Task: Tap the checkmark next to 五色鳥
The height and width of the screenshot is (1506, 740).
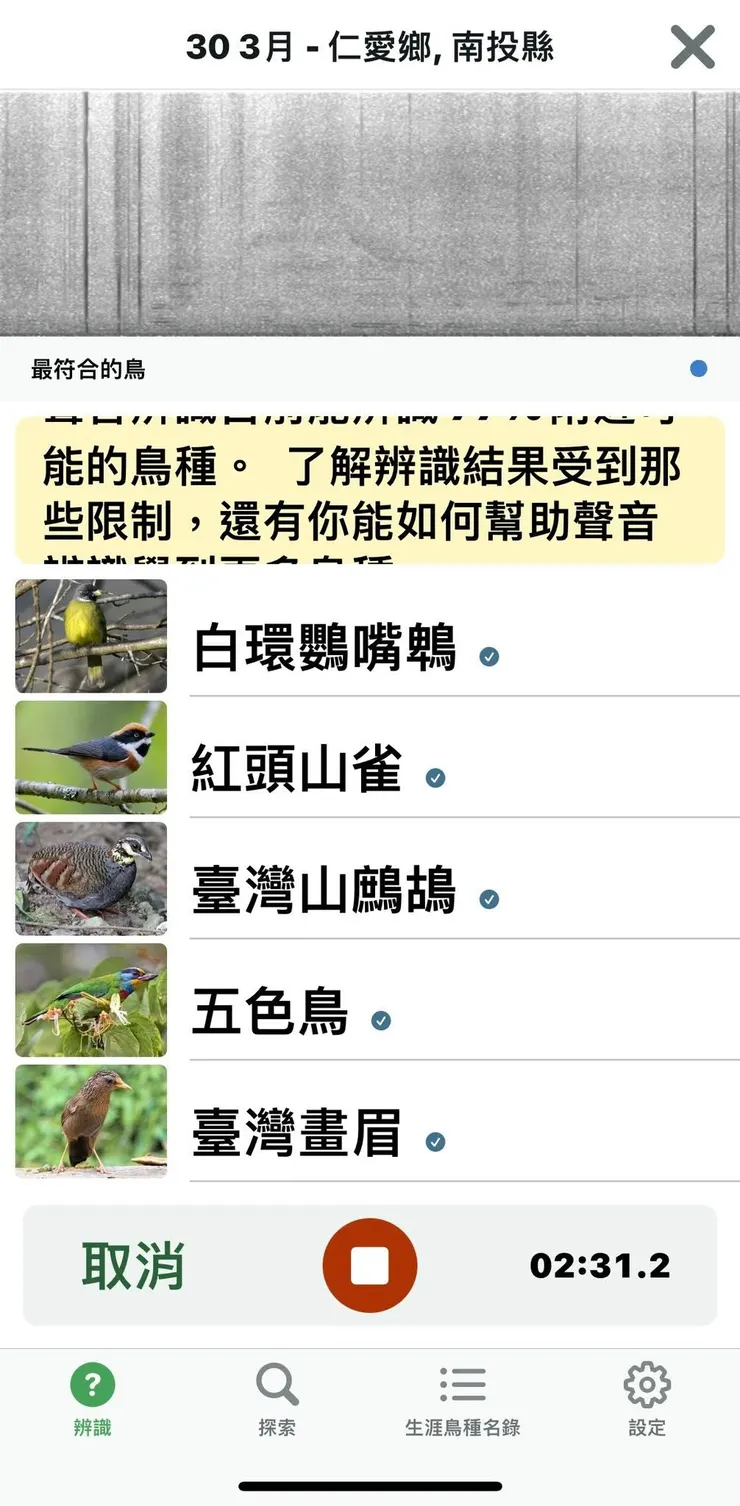Action: 379,1022
